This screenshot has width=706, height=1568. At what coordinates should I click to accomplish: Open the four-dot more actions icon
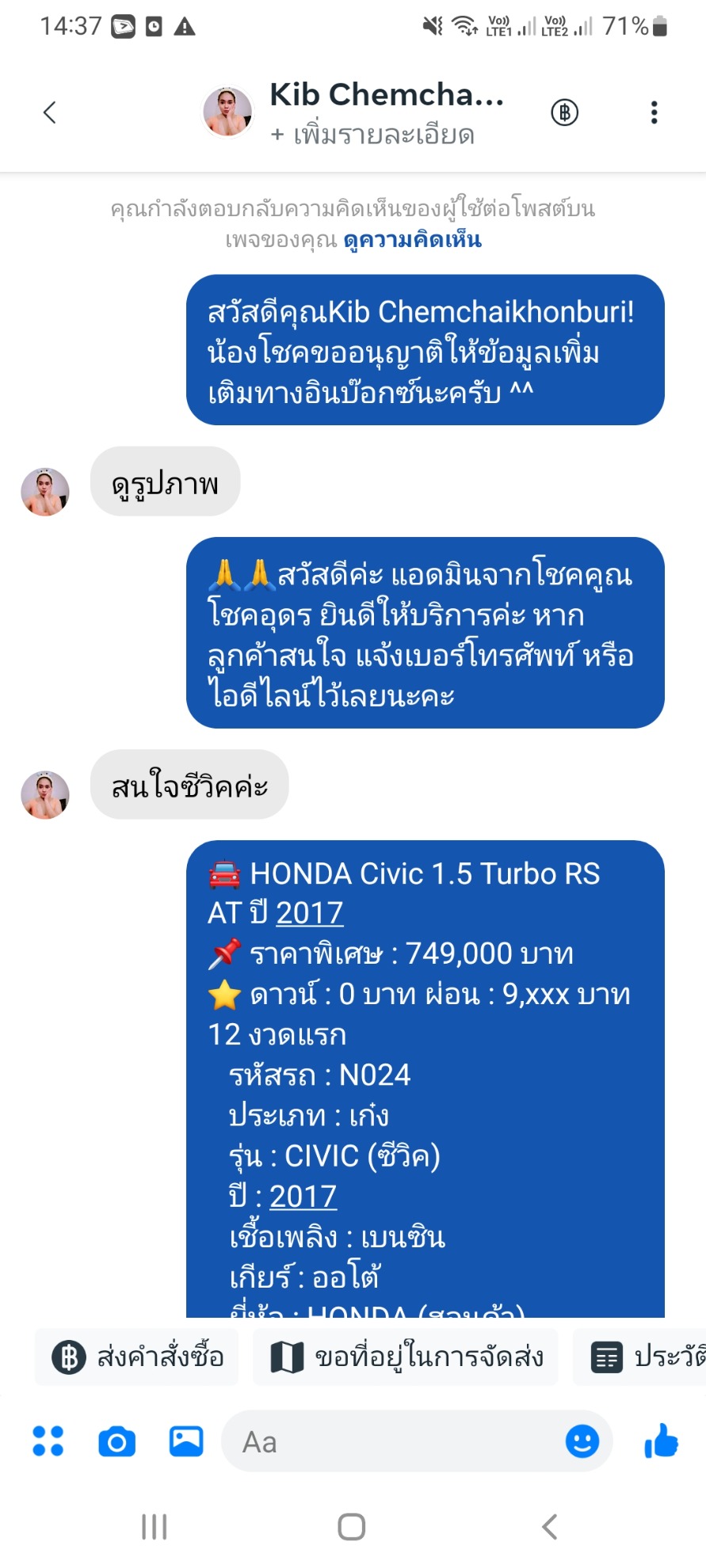[48, 1441]
